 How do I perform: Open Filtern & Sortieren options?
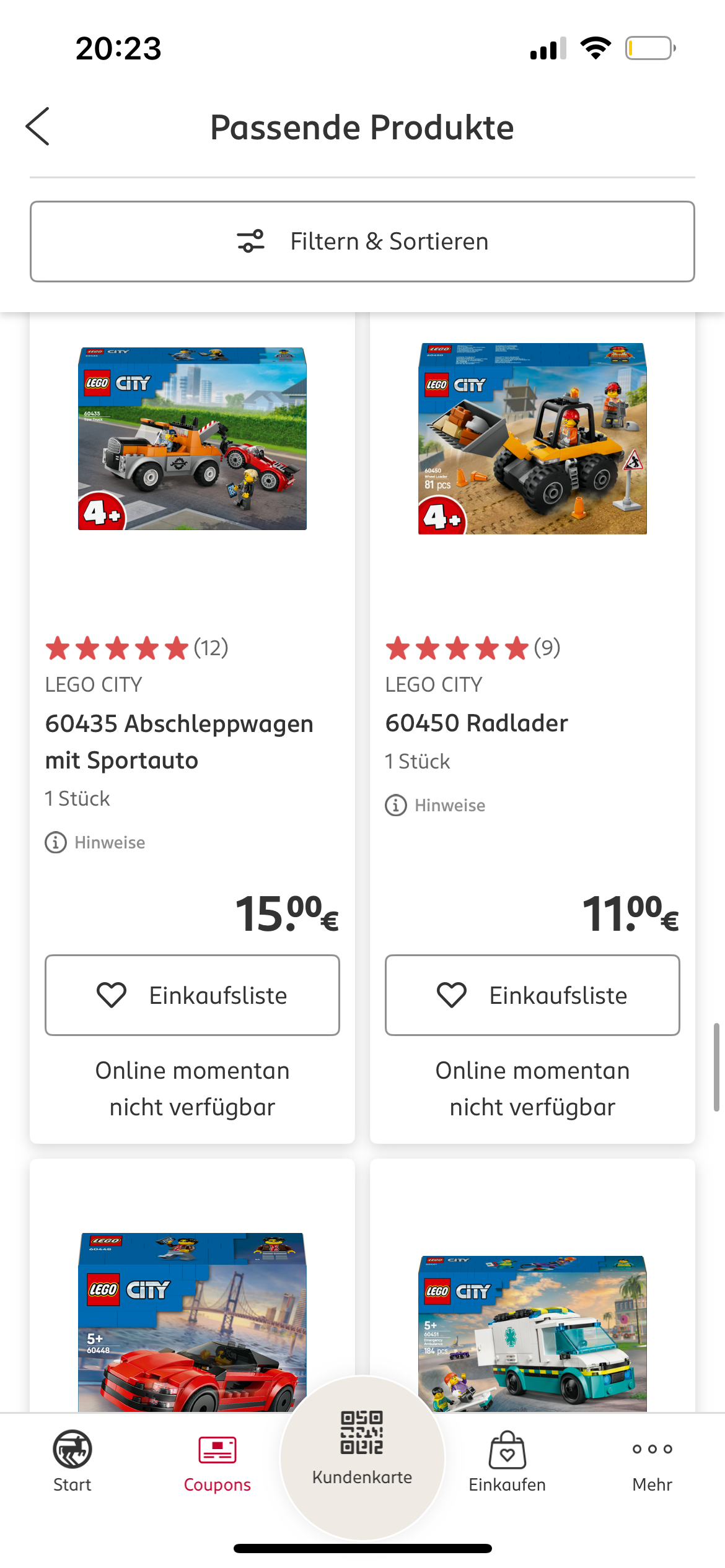tap(362, 242)
